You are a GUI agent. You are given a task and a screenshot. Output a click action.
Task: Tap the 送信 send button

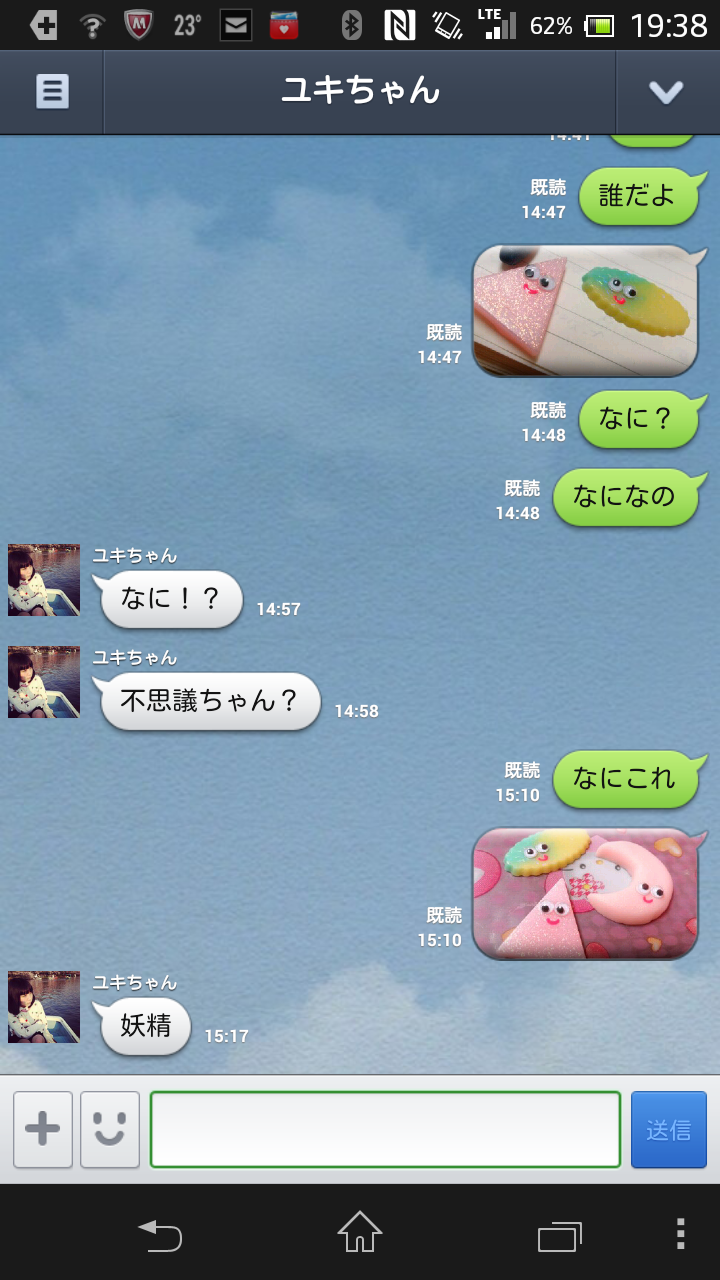668,1129
